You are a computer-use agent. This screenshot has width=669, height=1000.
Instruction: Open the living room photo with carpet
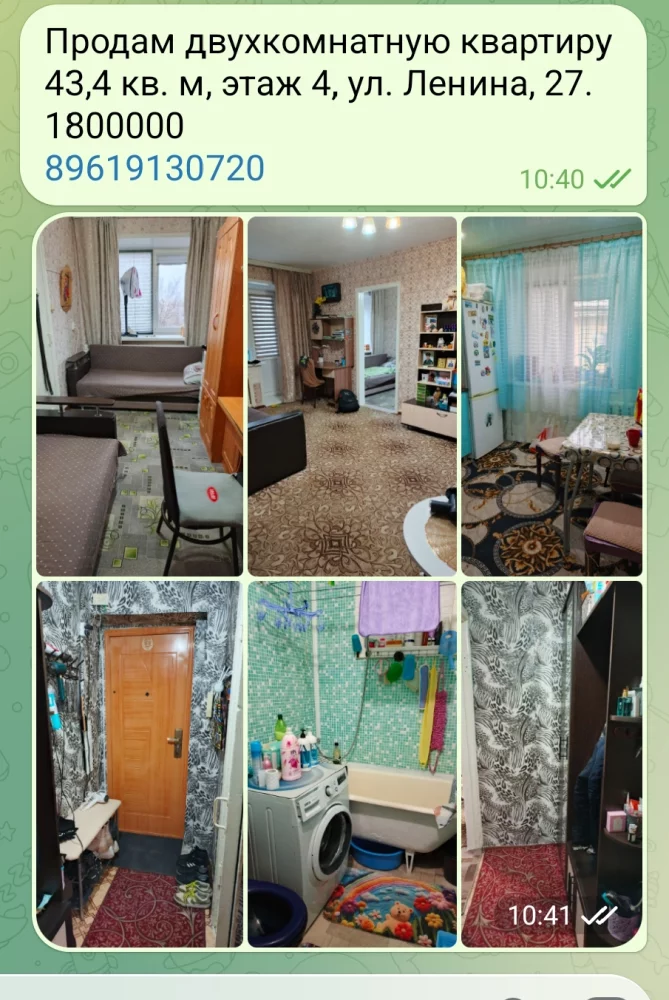tap(352, 396)
